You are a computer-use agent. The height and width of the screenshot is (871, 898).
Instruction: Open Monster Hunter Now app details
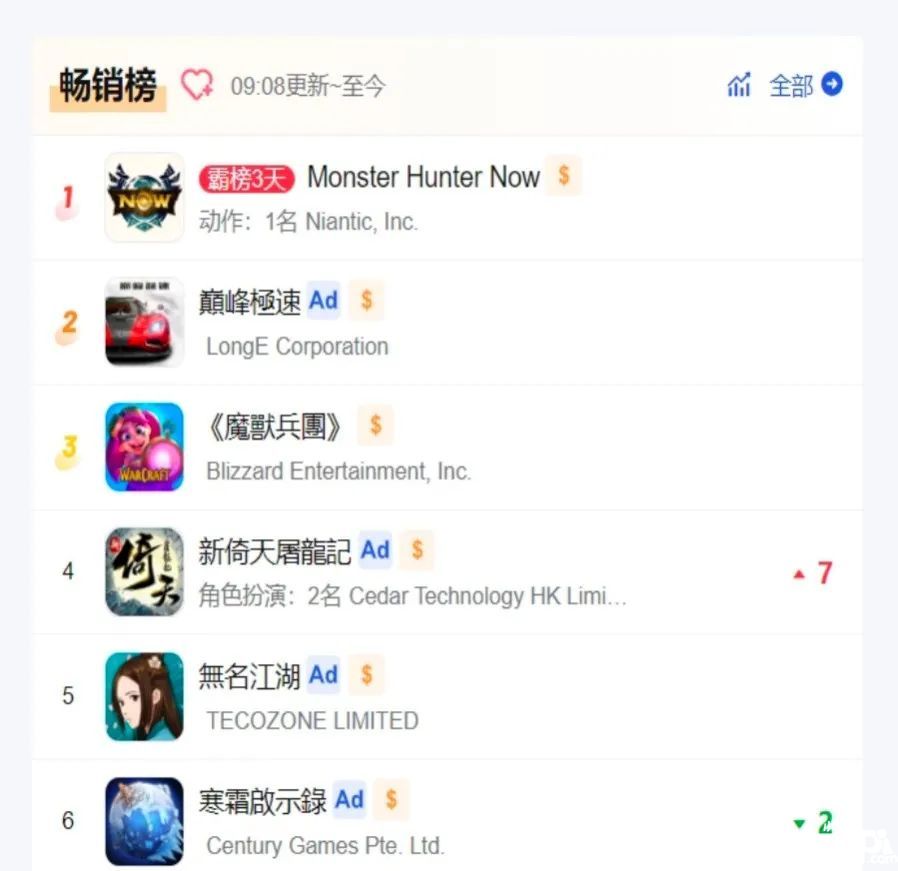(x=423, y=178)
